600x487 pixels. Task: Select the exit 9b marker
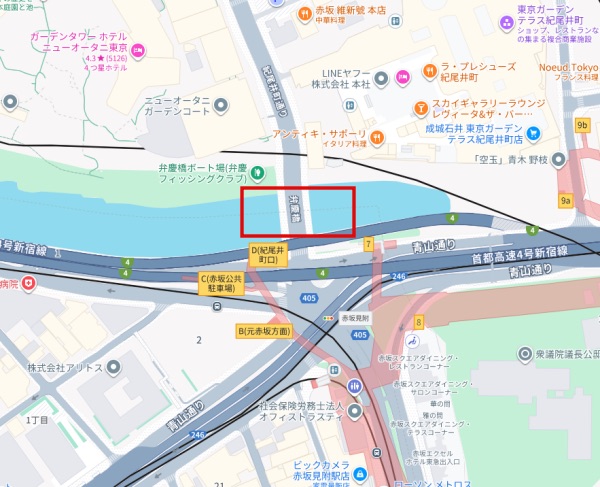pyautogui.click(x=582, y=125)
